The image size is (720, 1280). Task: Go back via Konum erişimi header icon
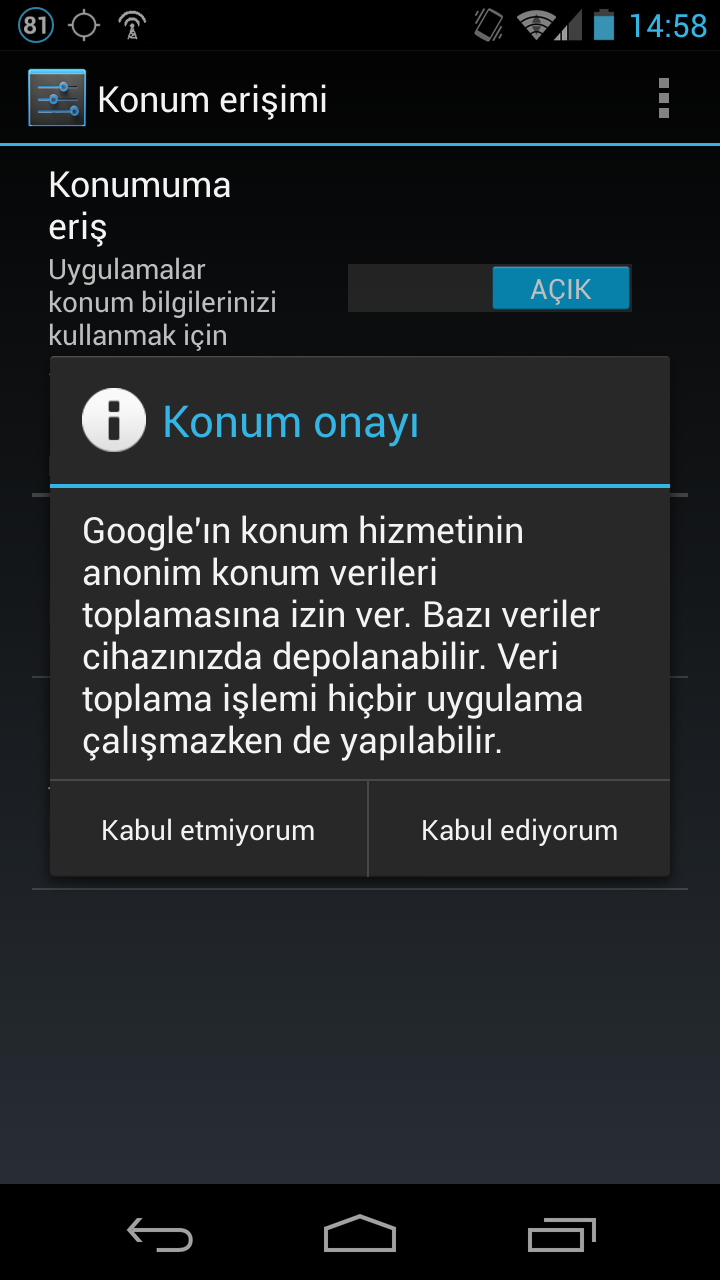(x=57, y=99)
